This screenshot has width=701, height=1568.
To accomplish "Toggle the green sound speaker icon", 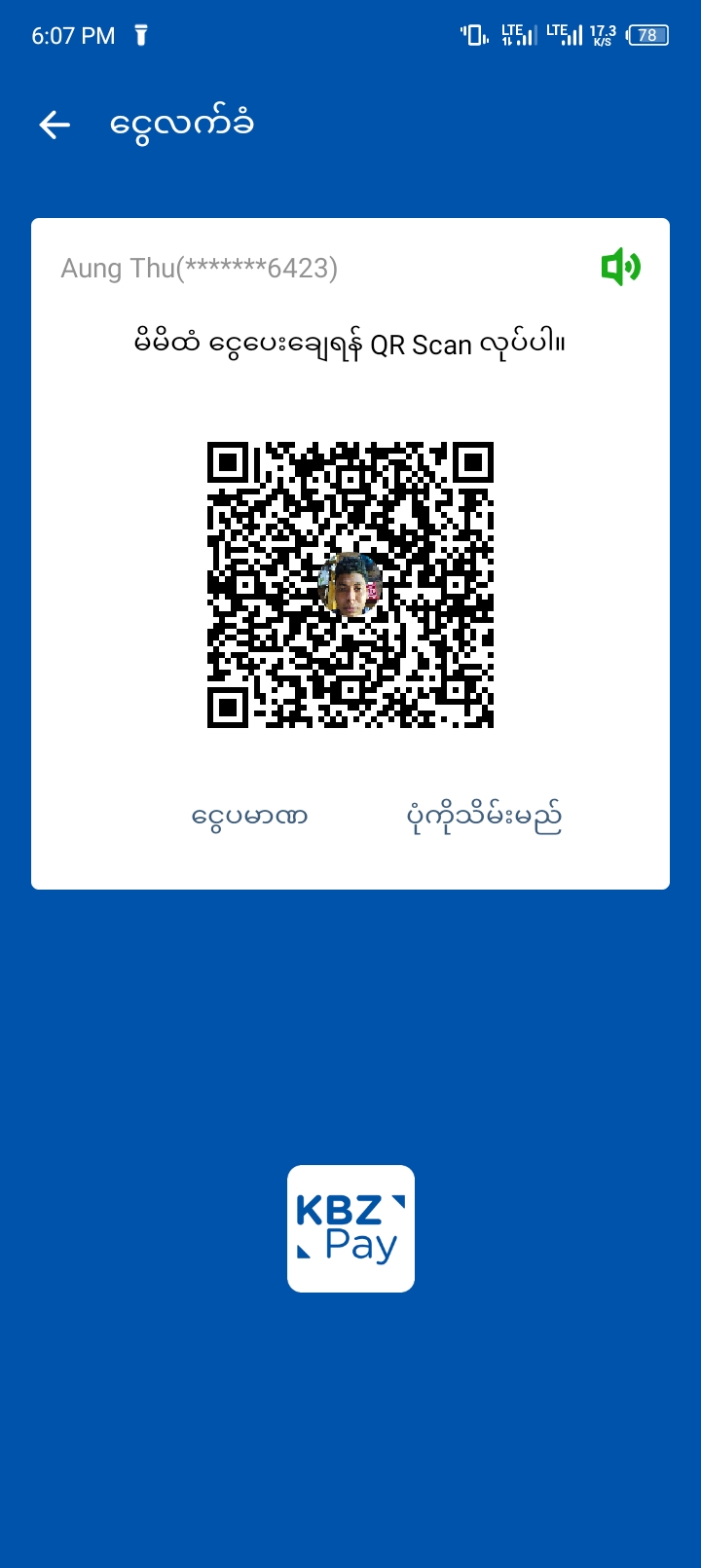I will click(x=620, y=267).
